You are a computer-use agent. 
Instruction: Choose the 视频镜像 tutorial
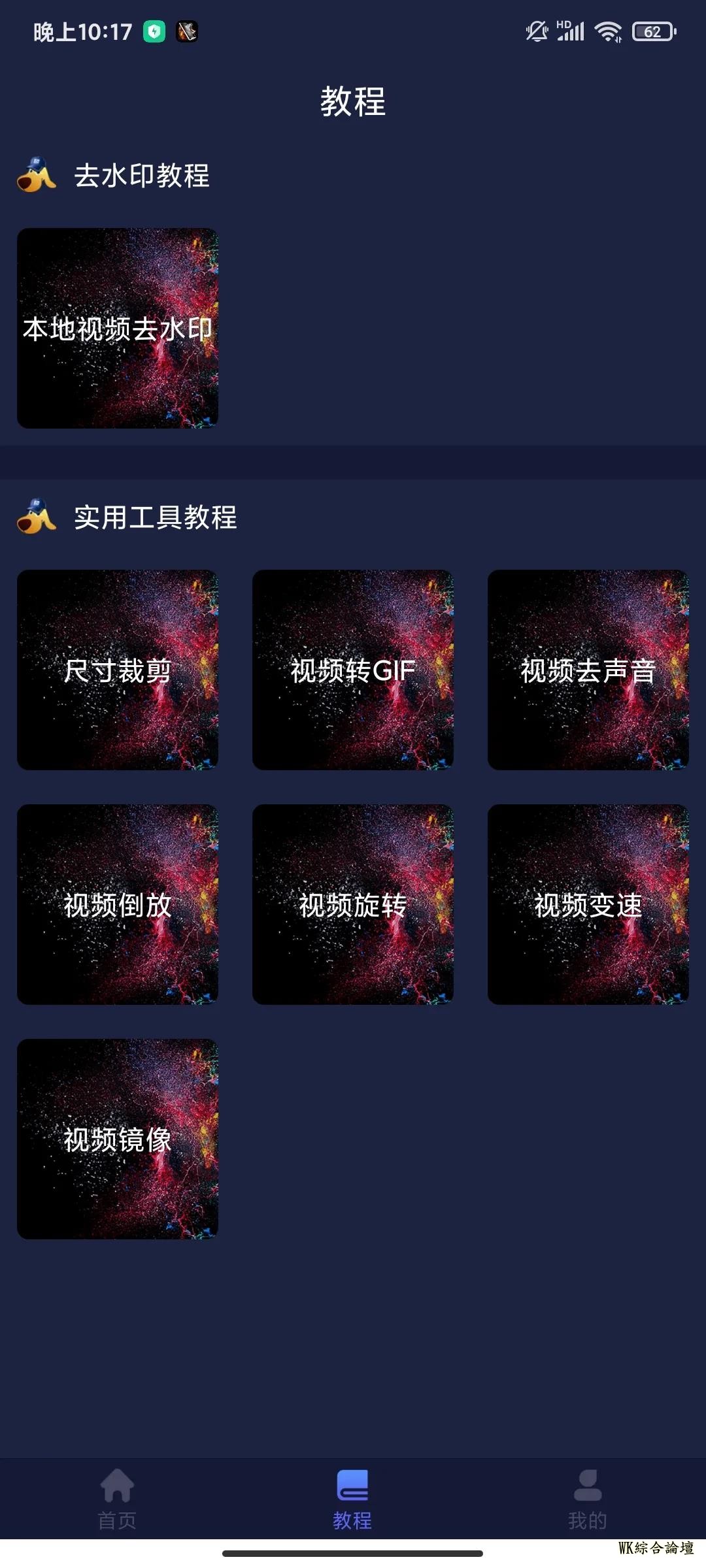pos(118,1139)
